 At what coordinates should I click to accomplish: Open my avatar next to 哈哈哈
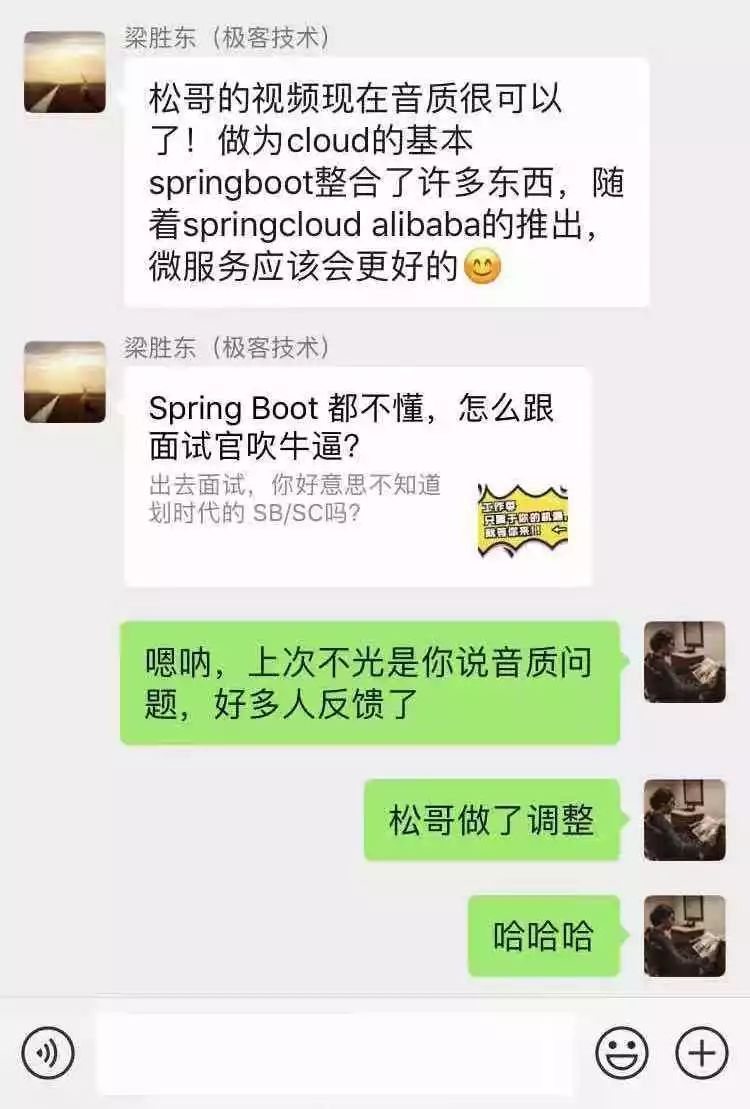coord(684,936)
